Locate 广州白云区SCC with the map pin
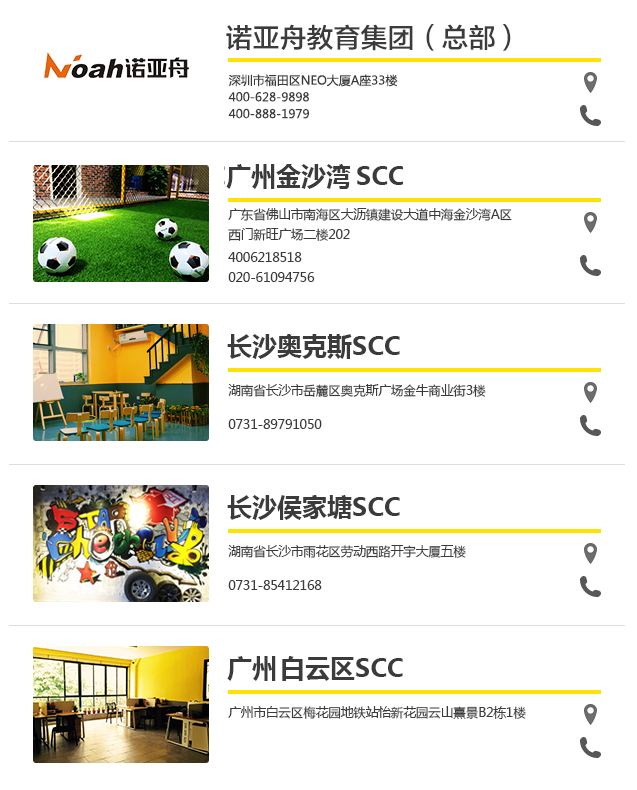The height and width of the screenshot is (790, 637). coord(590,714)
